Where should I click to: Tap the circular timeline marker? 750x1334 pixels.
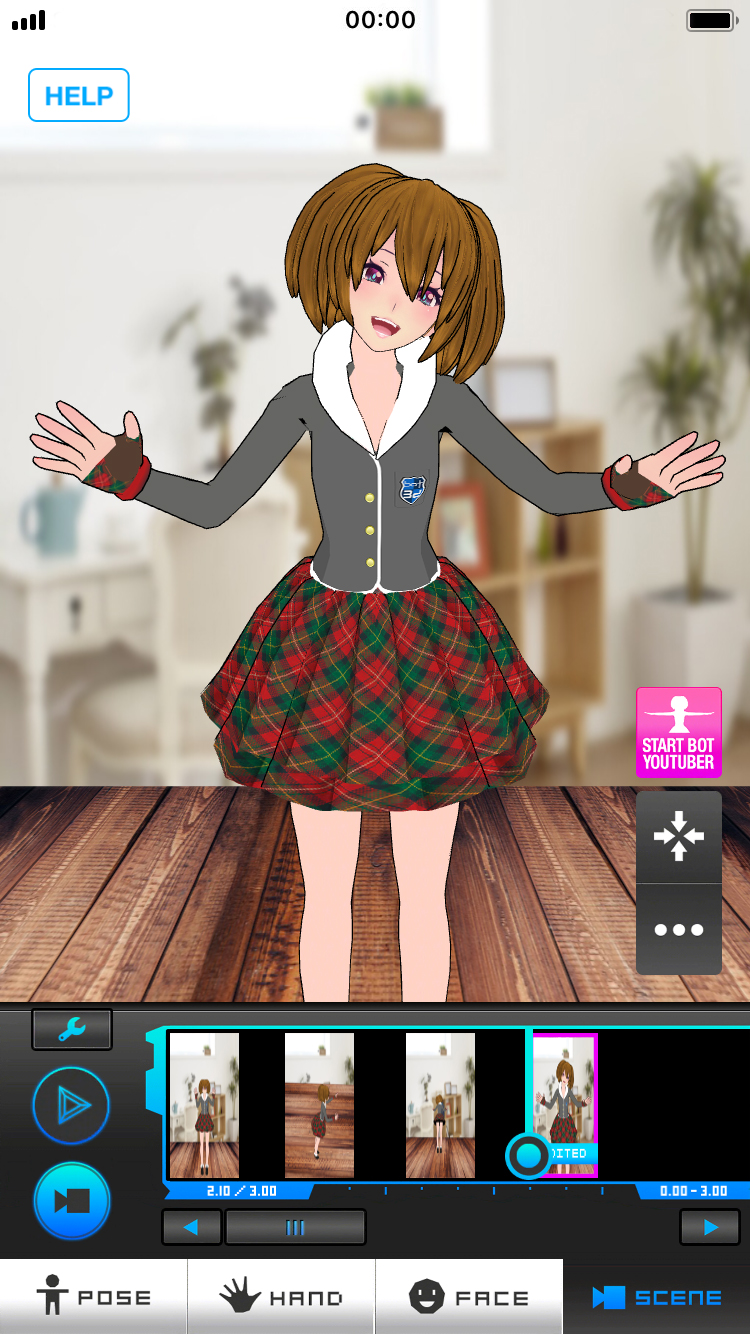click(x=528, y=1156)
